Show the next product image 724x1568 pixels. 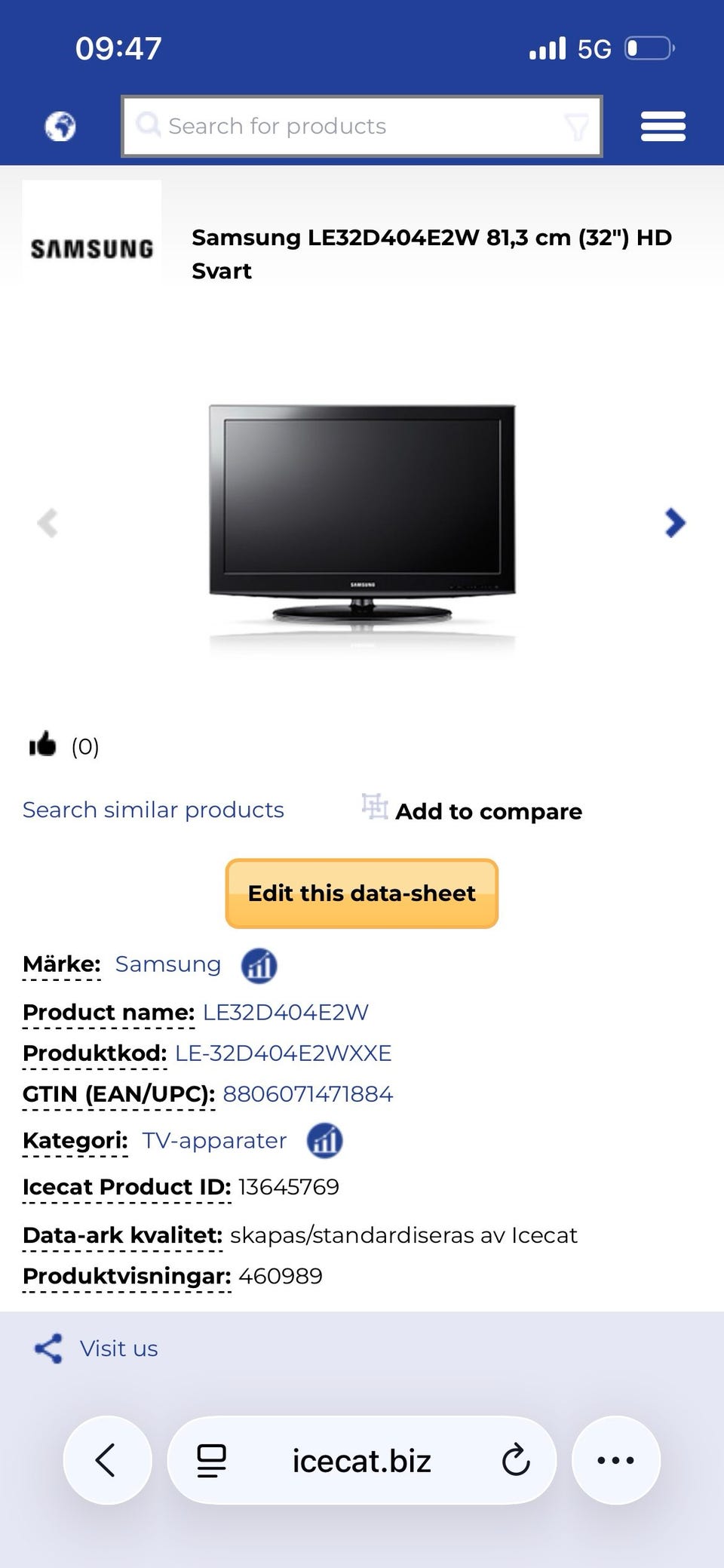[675, 522]
